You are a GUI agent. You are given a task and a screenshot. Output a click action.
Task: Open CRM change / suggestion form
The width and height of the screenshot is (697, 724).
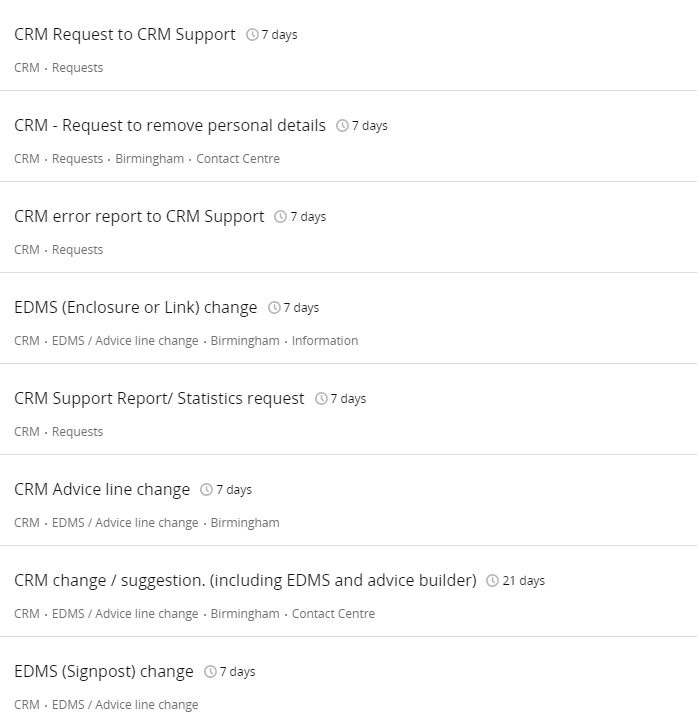245,581
